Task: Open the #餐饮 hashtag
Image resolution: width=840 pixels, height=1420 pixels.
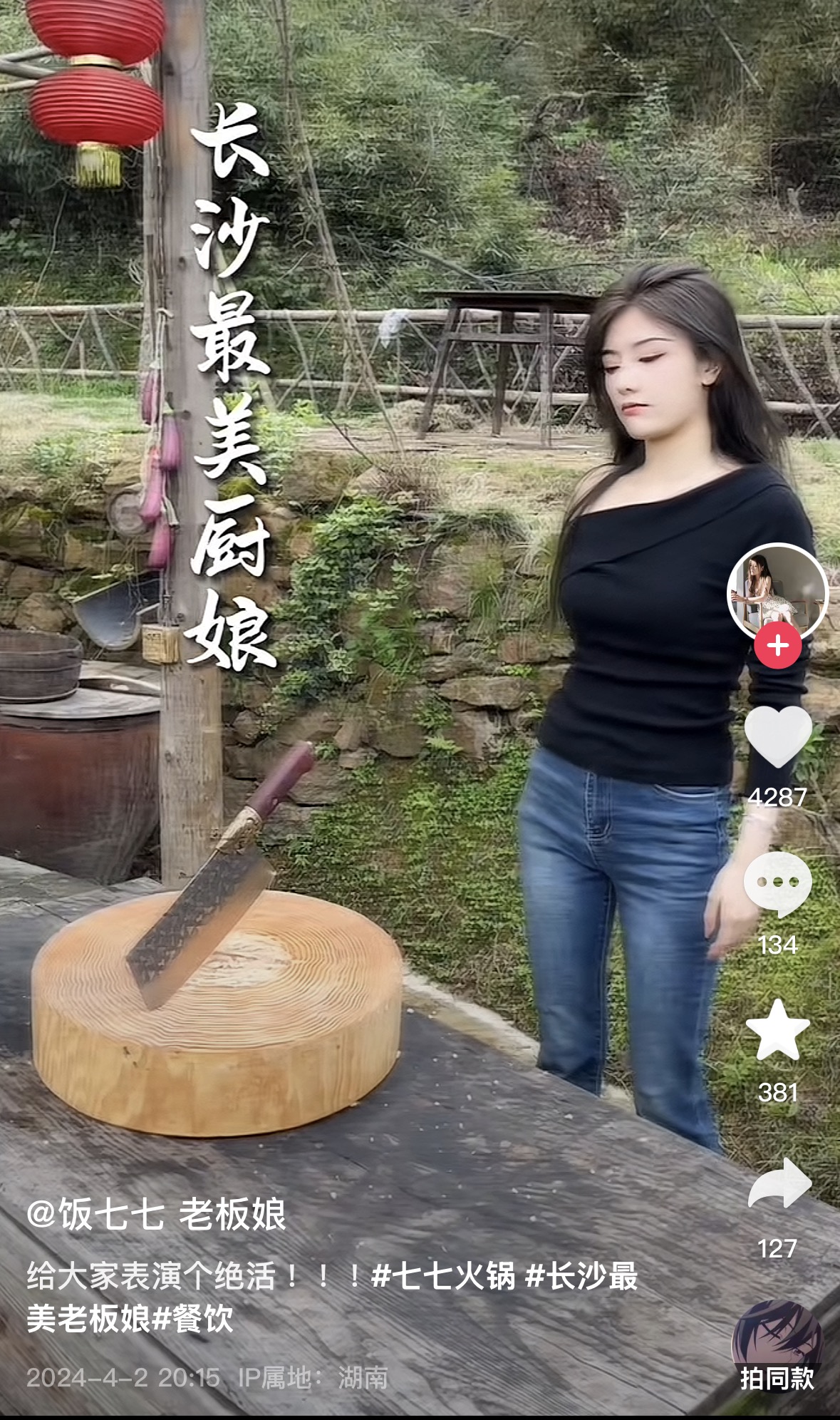Action: (x=193, y=1319)
